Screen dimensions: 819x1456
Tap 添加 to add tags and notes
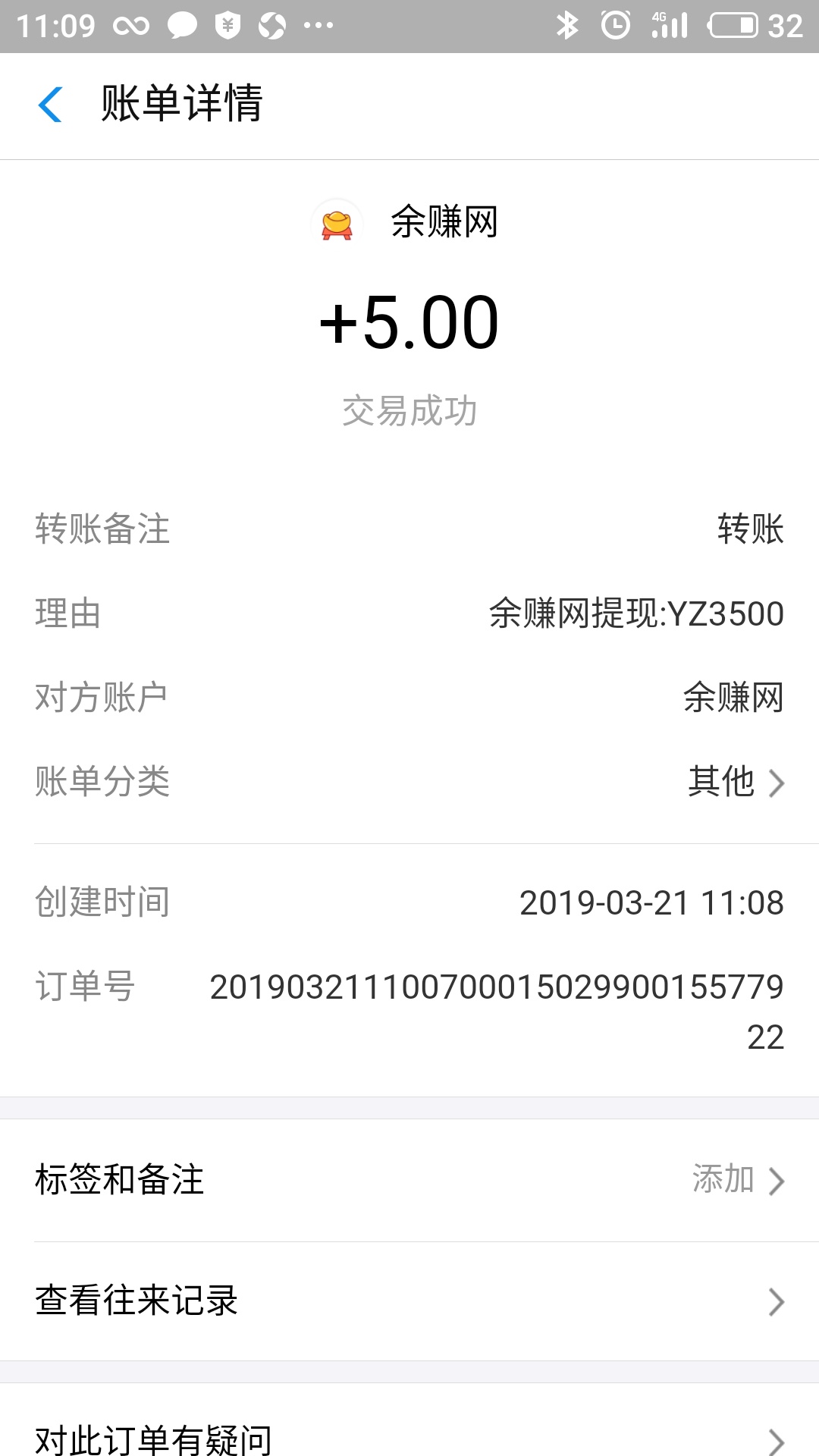(723, 1181)
